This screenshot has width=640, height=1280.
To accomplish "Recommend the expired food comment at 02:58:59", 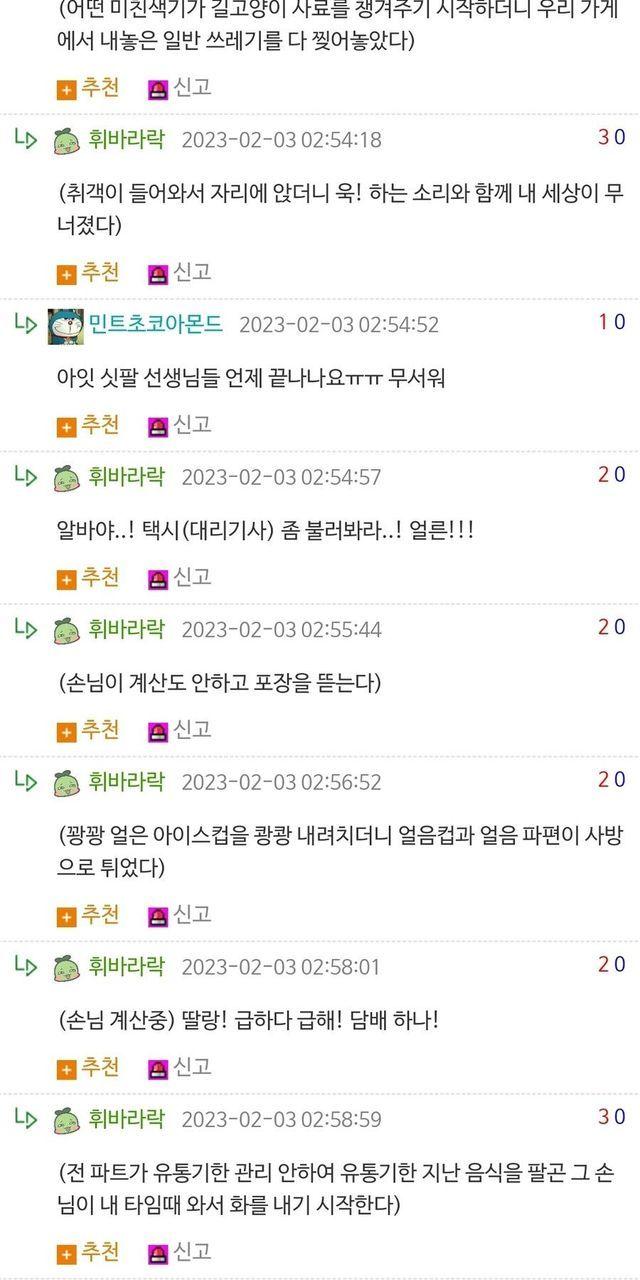I will (89, 1252).
